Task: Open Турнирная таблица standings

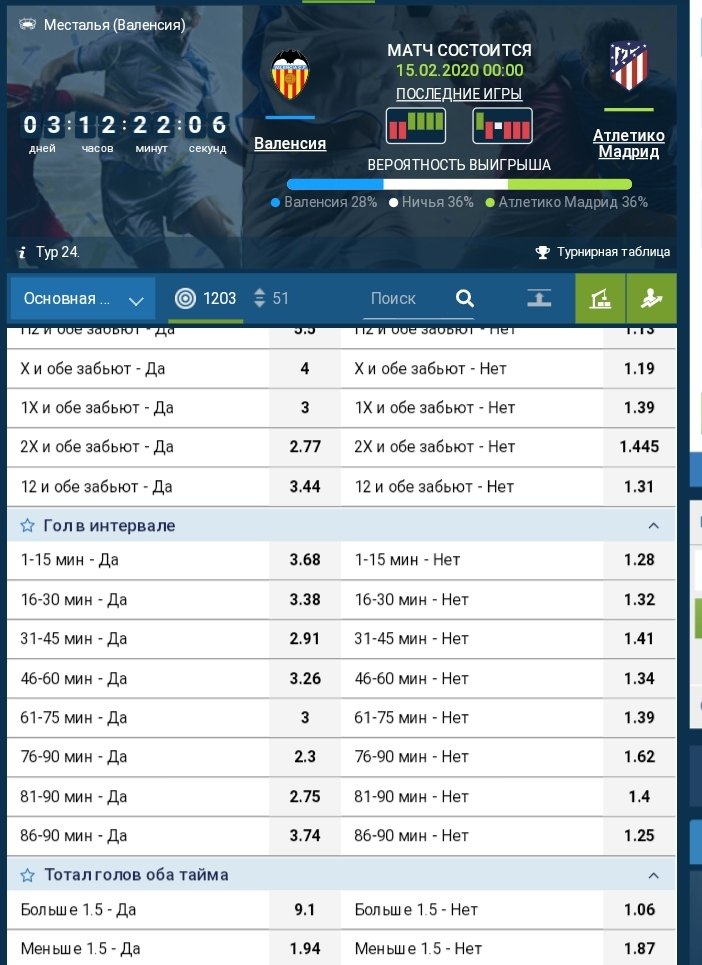Action: [604, 252]
